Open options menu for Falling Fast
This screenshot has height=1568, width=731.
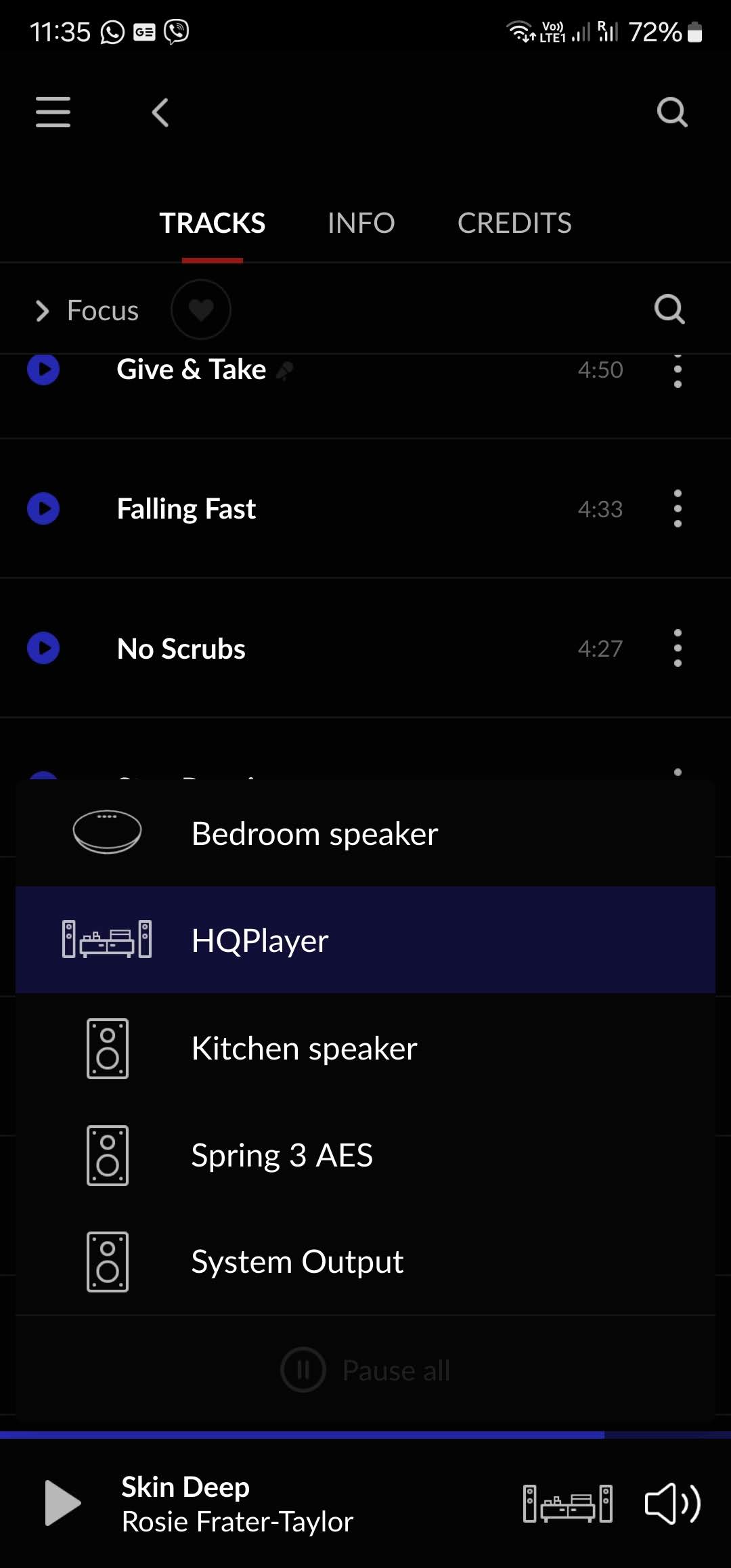678,508
